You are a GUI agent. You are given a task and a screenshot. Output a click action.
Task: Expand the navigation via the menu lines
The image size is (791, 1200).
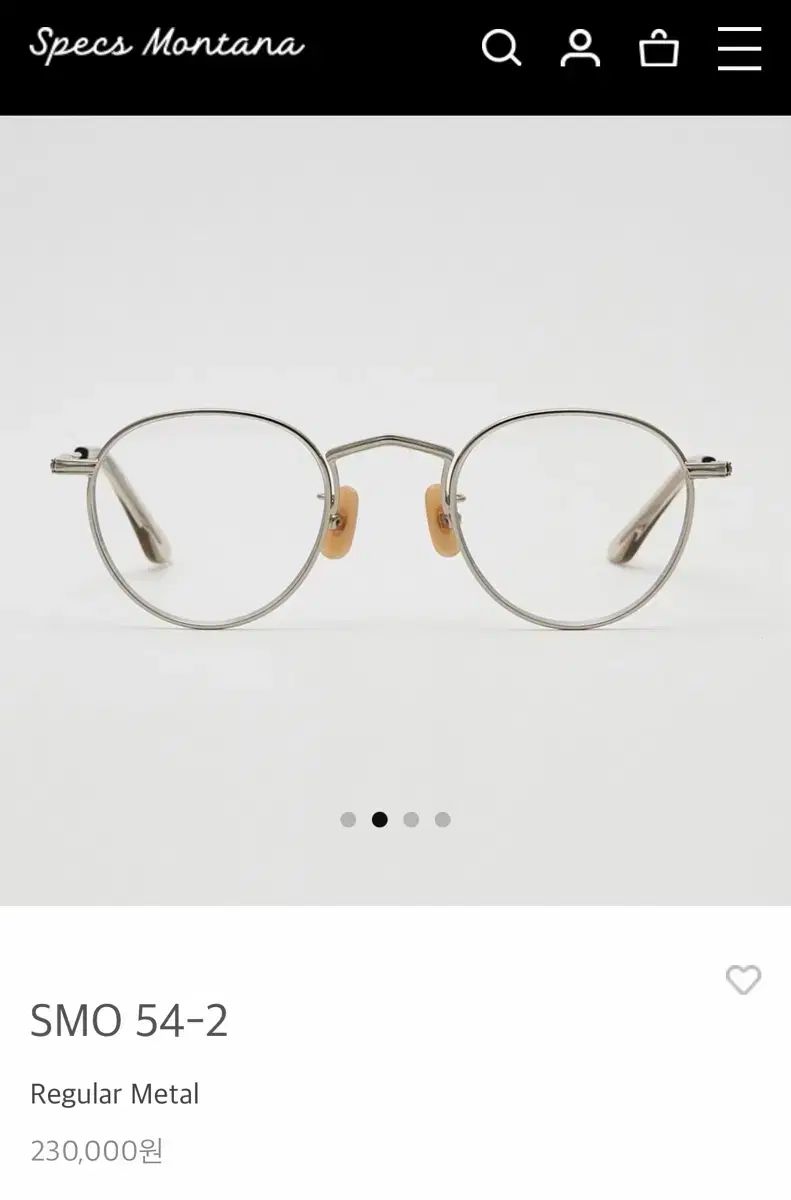[x=738, y=47]
